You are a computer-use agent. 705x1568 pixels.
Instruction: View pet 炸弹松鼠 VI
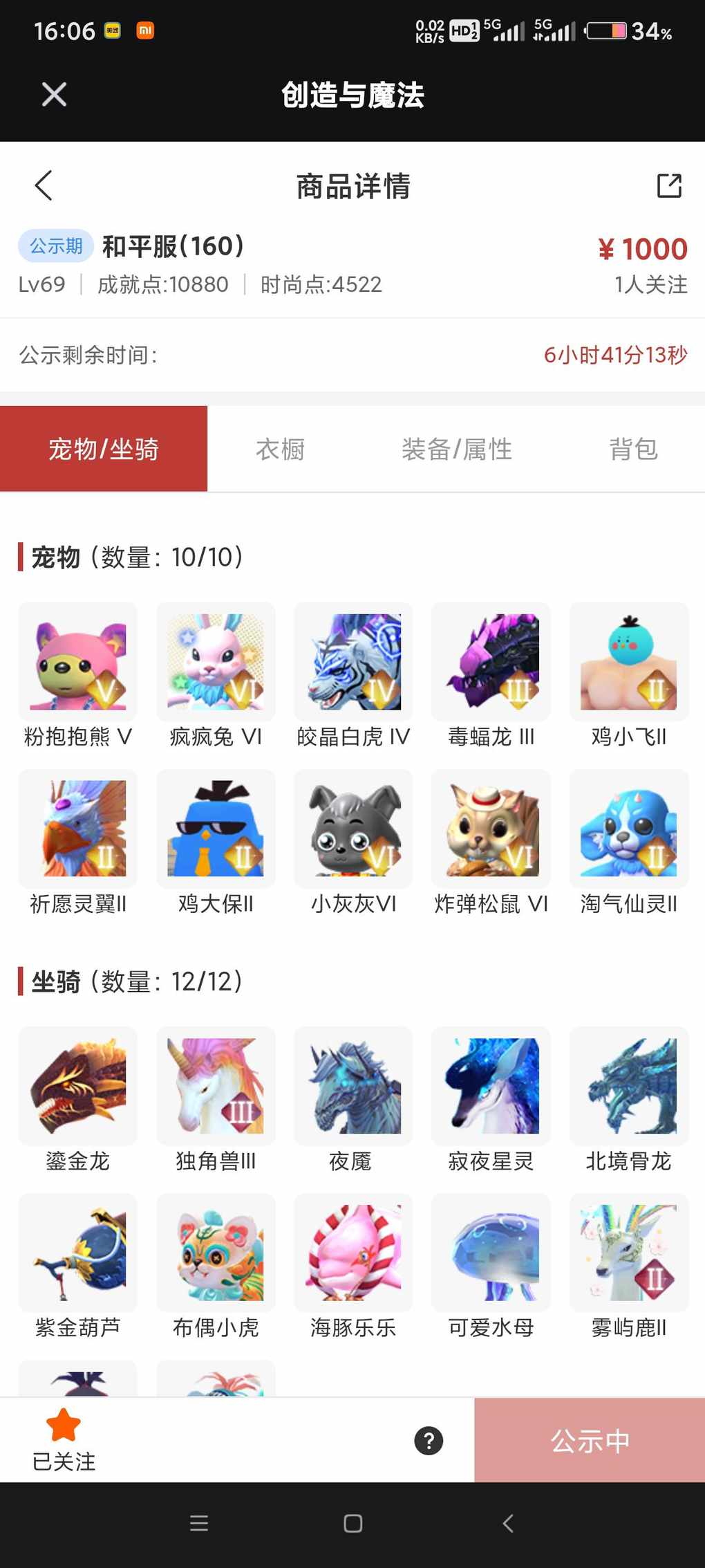click(x=491, y=829)
